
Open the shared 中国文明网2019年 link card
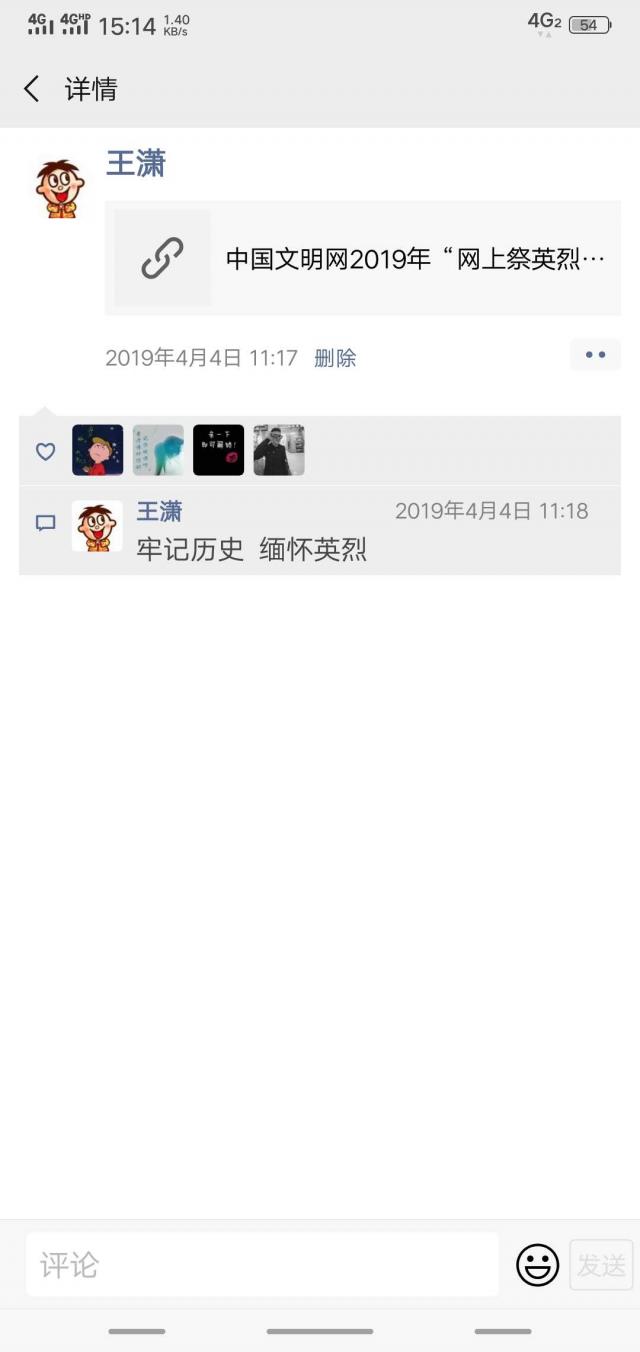tap(362, 258)
